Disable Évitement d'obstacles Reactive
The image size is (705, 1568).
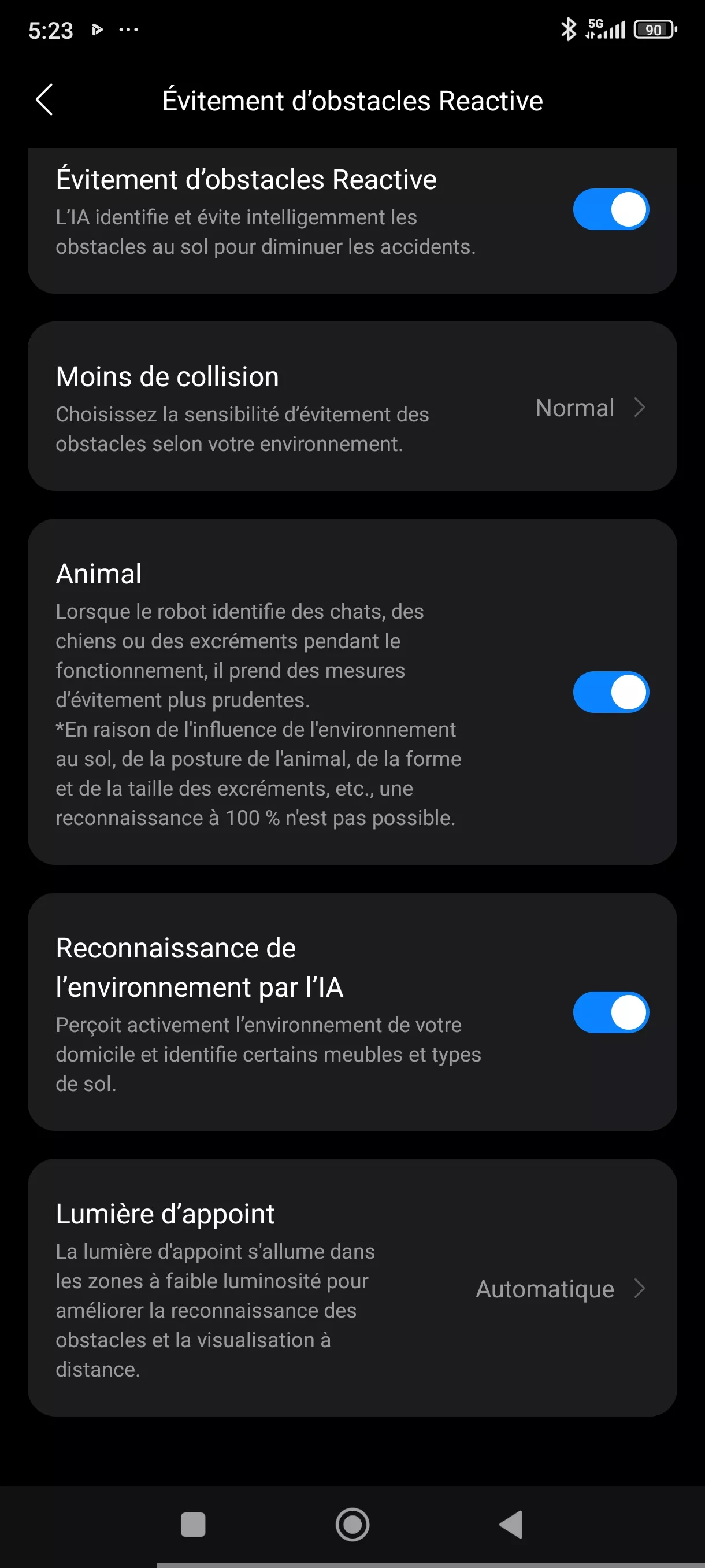pyautogui.click(x=610, y=209)
